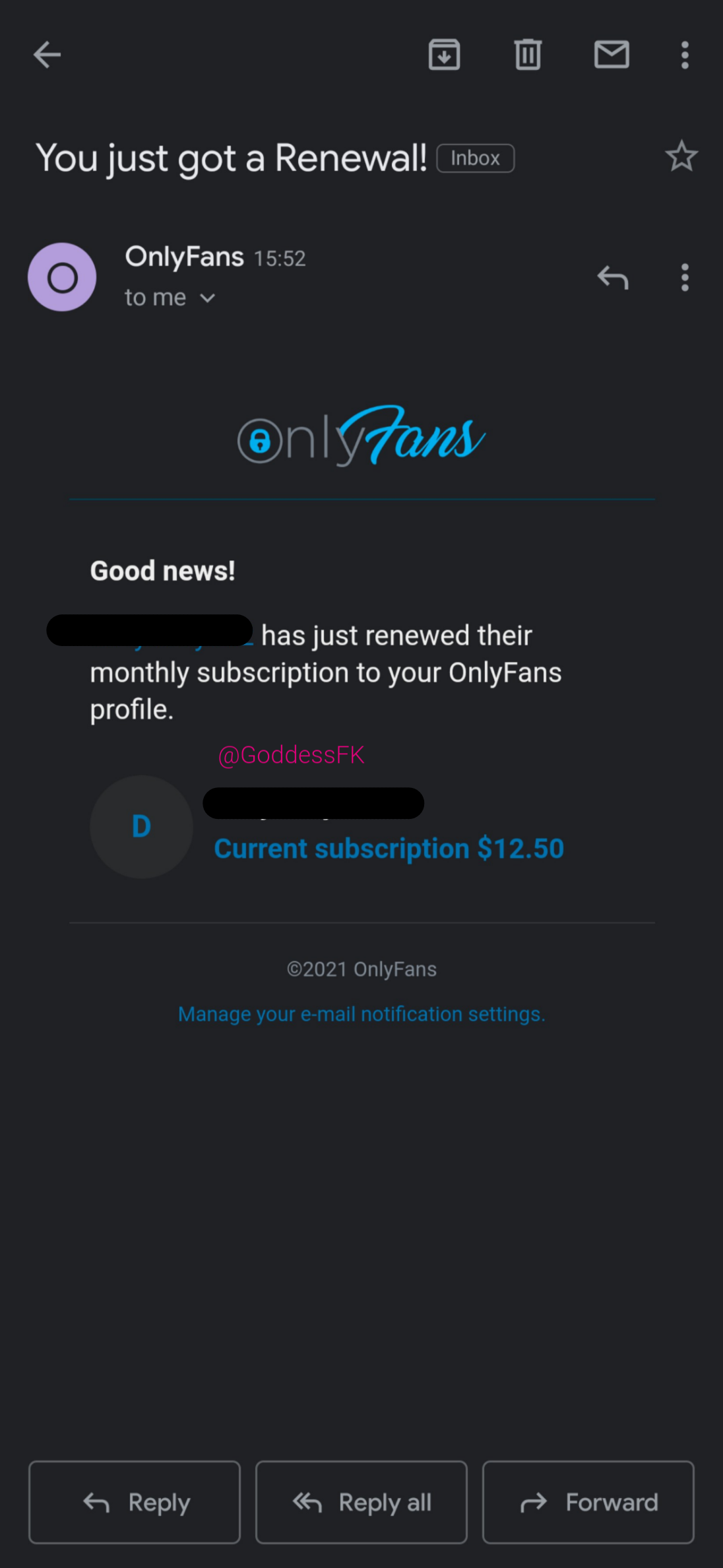Mark the email as unread

pyautogui.click(x=611, y=55)
